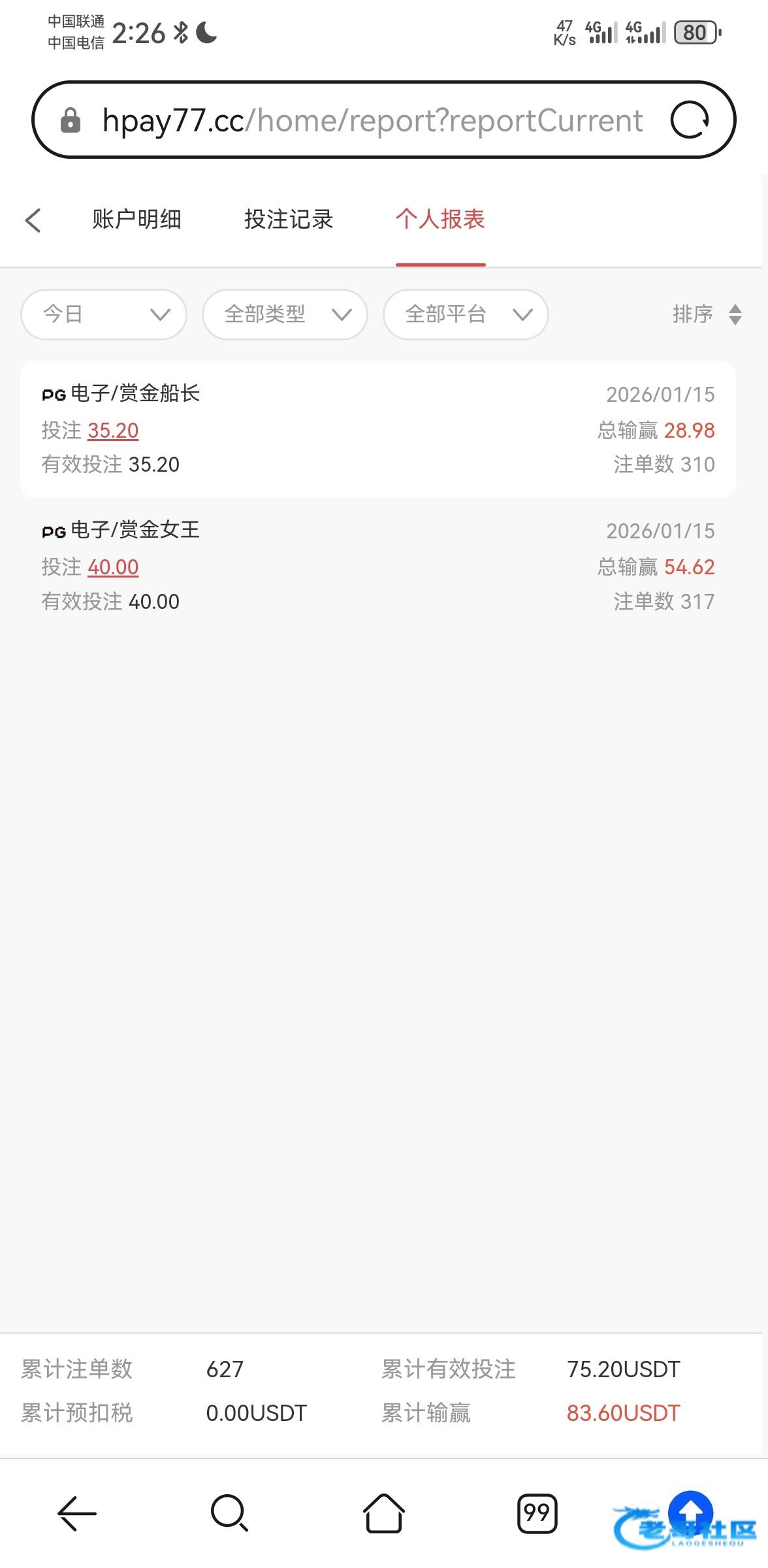Screen dimensions: 768x1568
Task: Reload the page from the address bar
Action: coord(690,120)
